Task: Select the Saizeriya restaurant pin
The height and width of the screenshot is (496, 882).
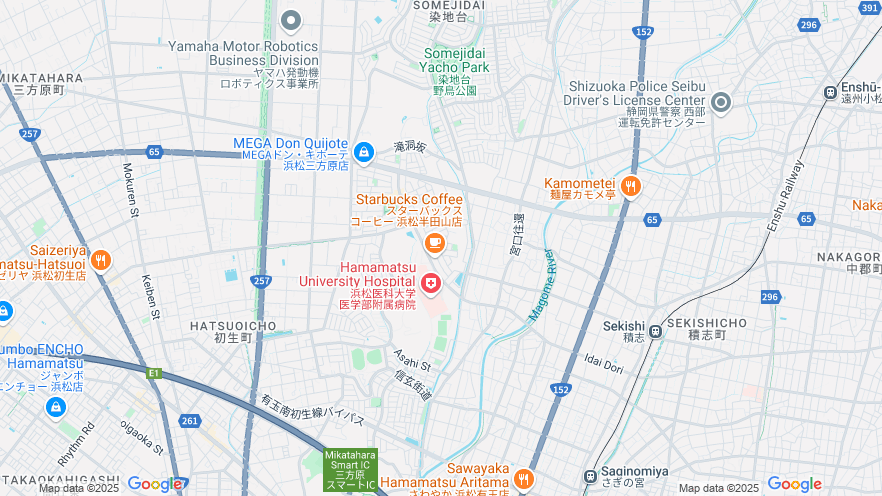Action: click(100, 260)
